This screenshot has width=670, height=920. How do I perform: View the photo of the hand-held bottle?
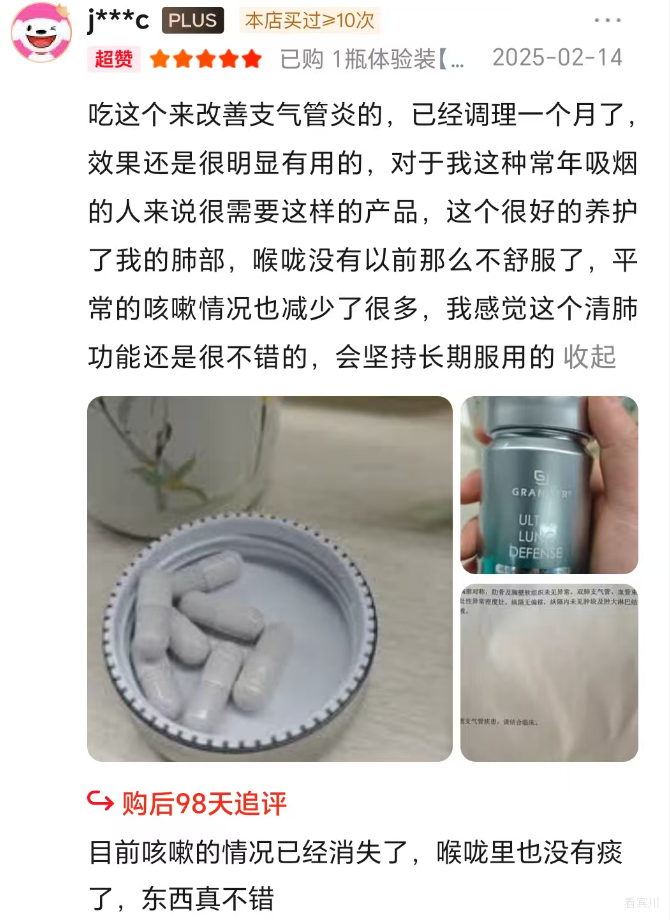(x=549, y=485)
